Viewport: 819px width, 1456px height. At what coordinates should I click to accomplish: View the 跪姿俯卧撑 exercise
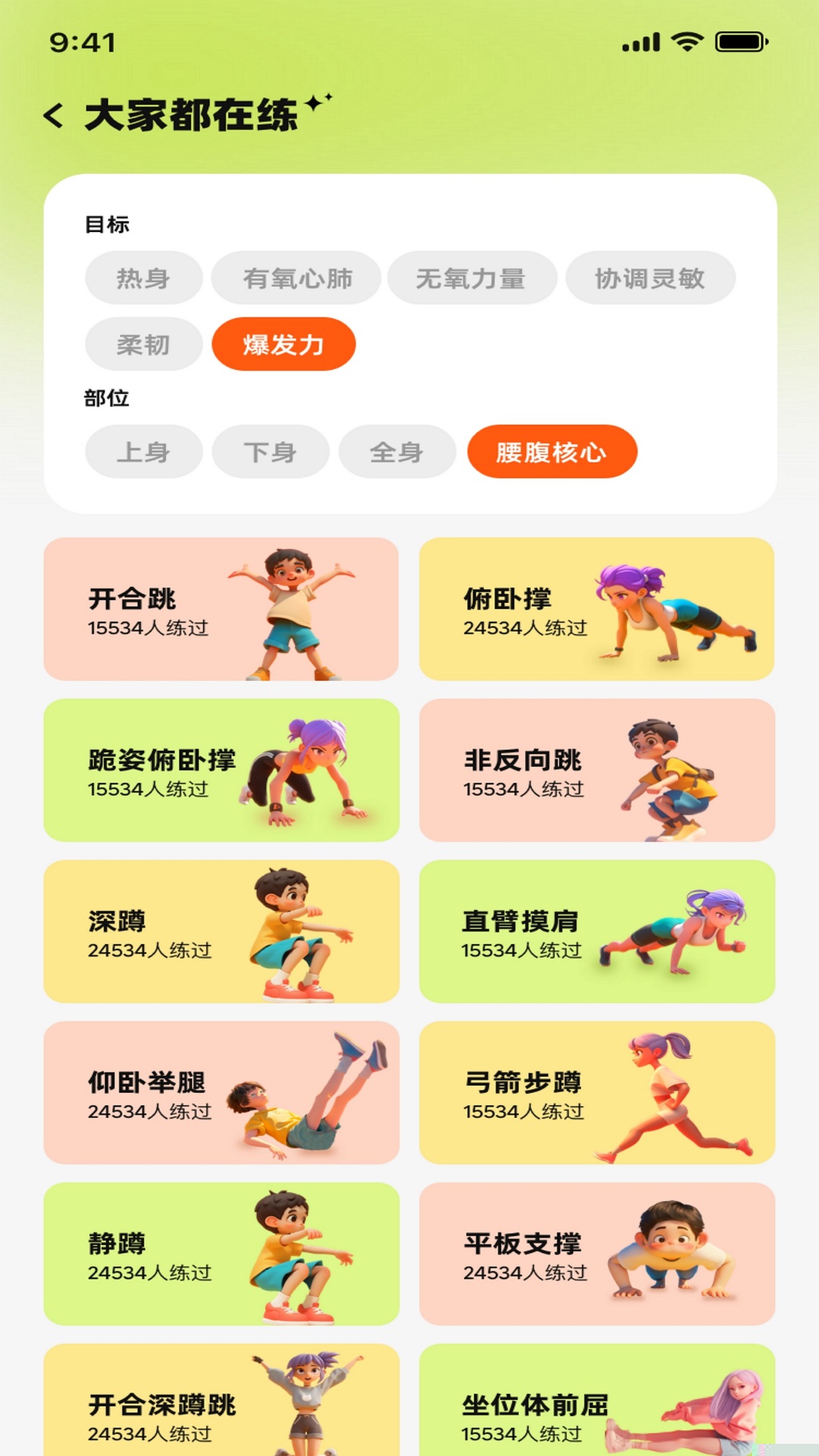tap(221, 770)
